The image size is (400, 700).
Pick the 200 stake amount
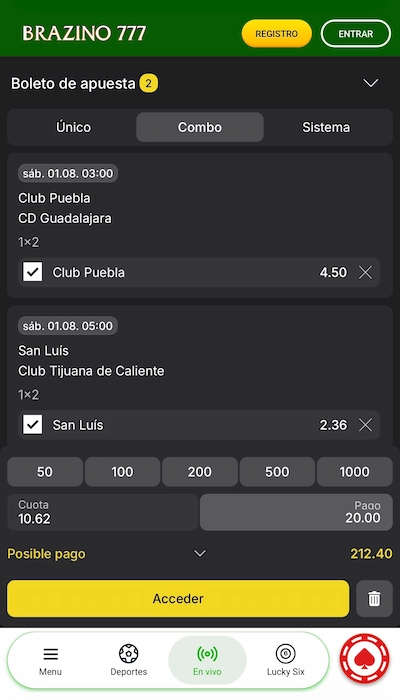(200, 472)
